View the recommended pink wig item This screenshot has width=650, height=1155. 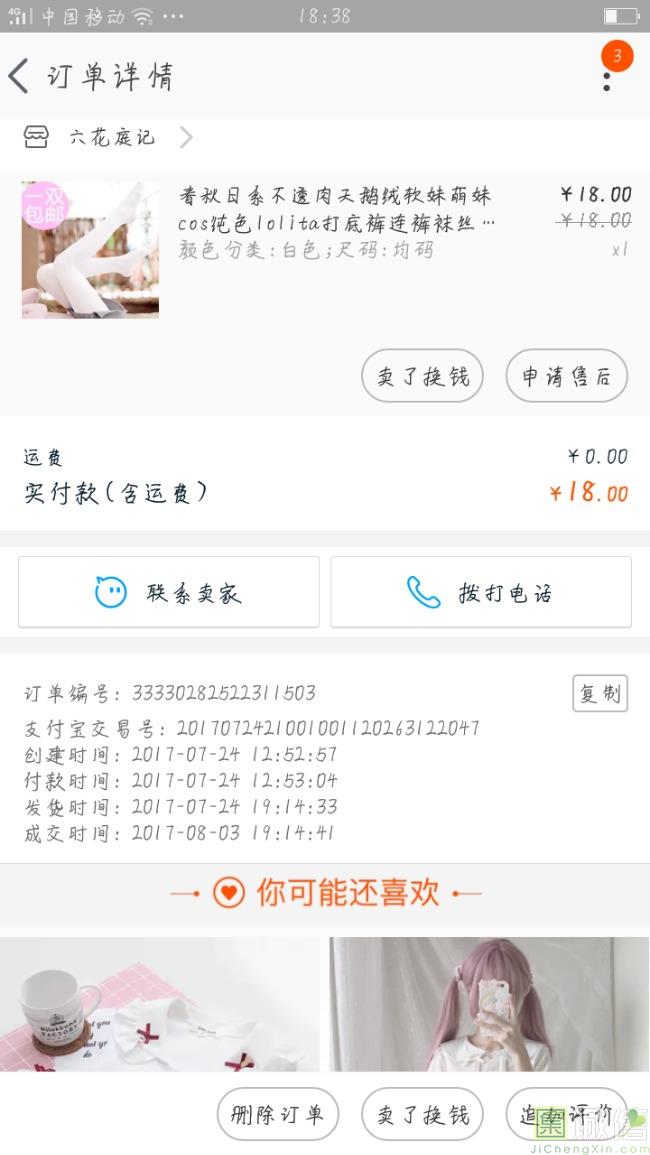pyautogui.click(x=489, y=1003)
